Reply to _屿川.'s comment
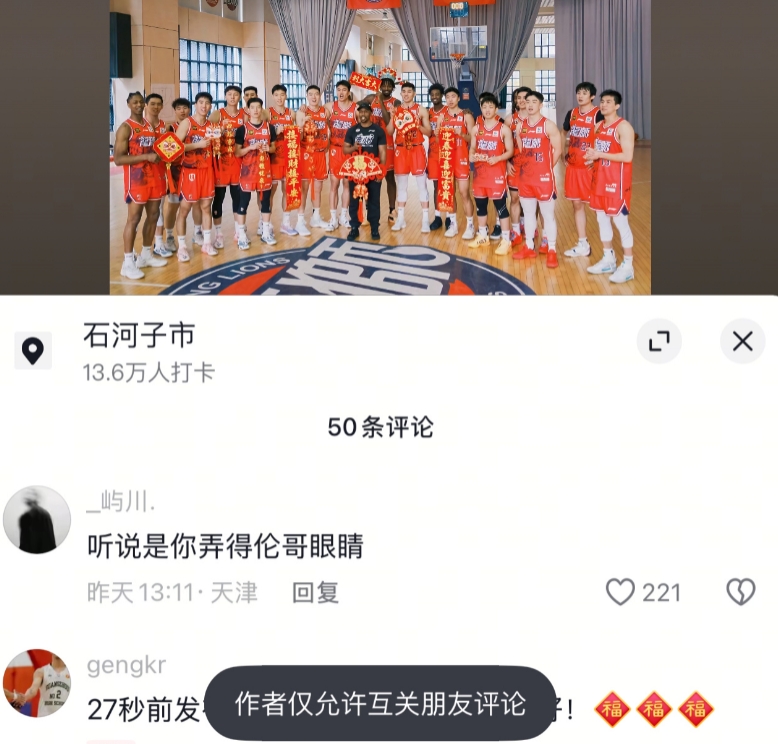This screenshot has height=744, width=778. [x=315, y=592]
